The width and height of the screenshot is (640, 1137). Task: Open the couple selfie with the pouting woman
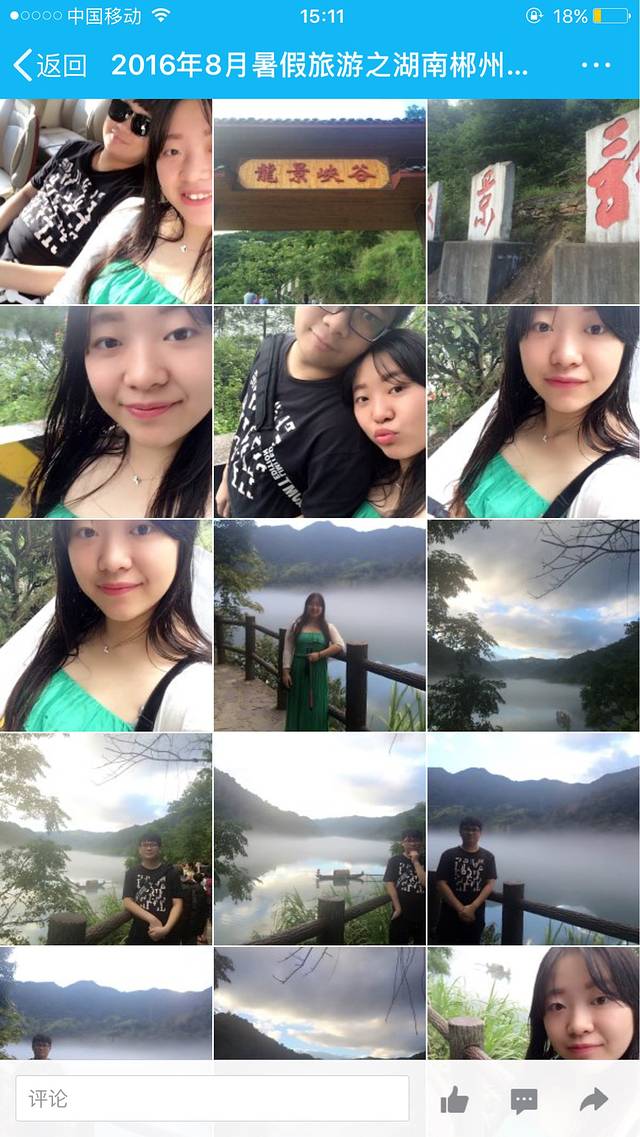click(319, 411)
